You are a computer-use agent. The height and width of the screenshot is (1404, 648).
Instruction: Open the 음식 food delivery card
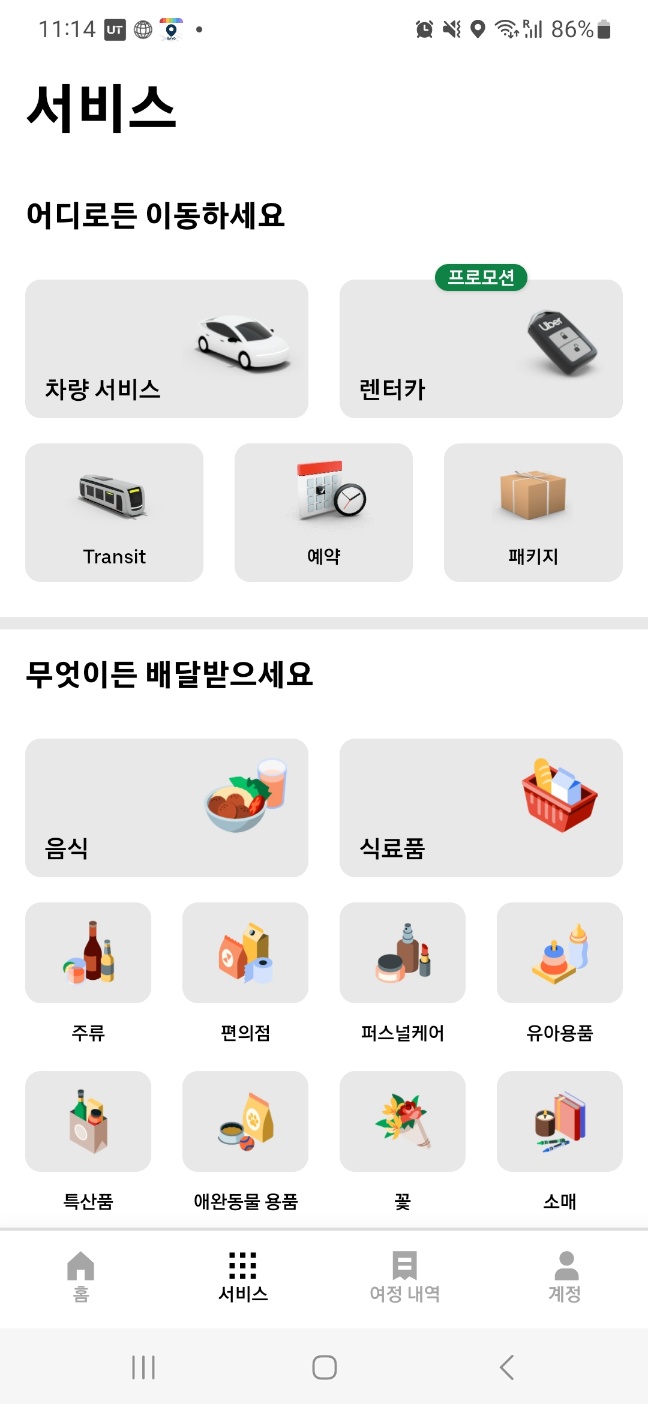166,808
